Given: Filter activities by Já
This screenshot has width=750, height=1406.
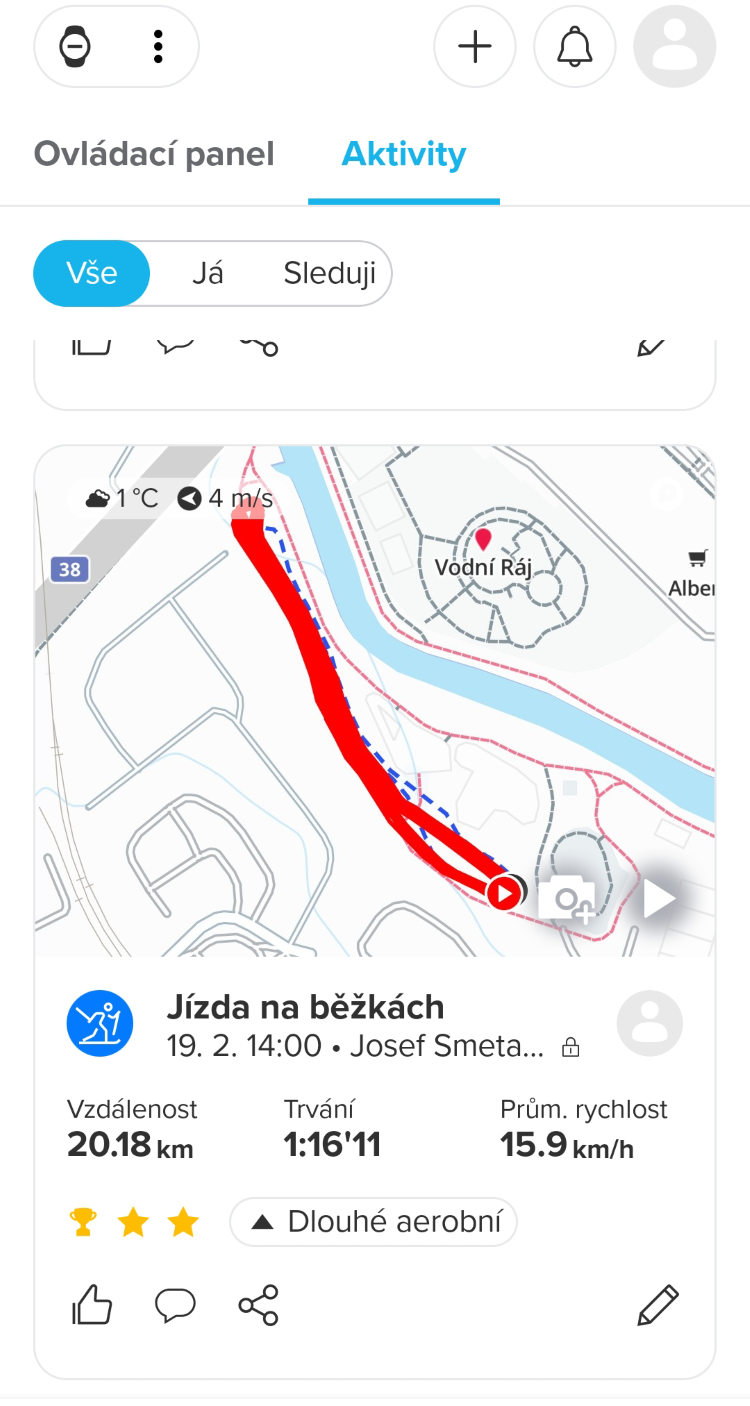Looking at the screenshot, I should tap(207, 273).
